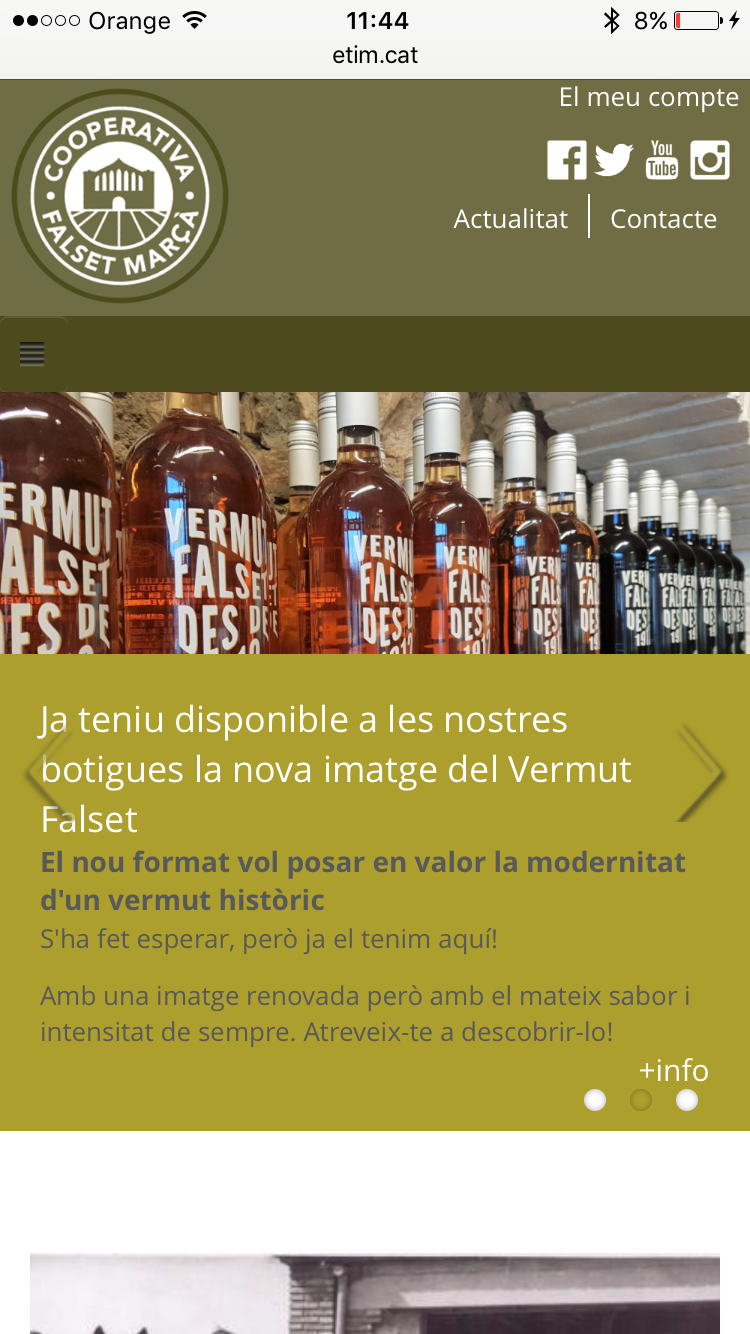Open the Twitter profile
Viewport: 750px width, 1334px height.
(614, 160)
